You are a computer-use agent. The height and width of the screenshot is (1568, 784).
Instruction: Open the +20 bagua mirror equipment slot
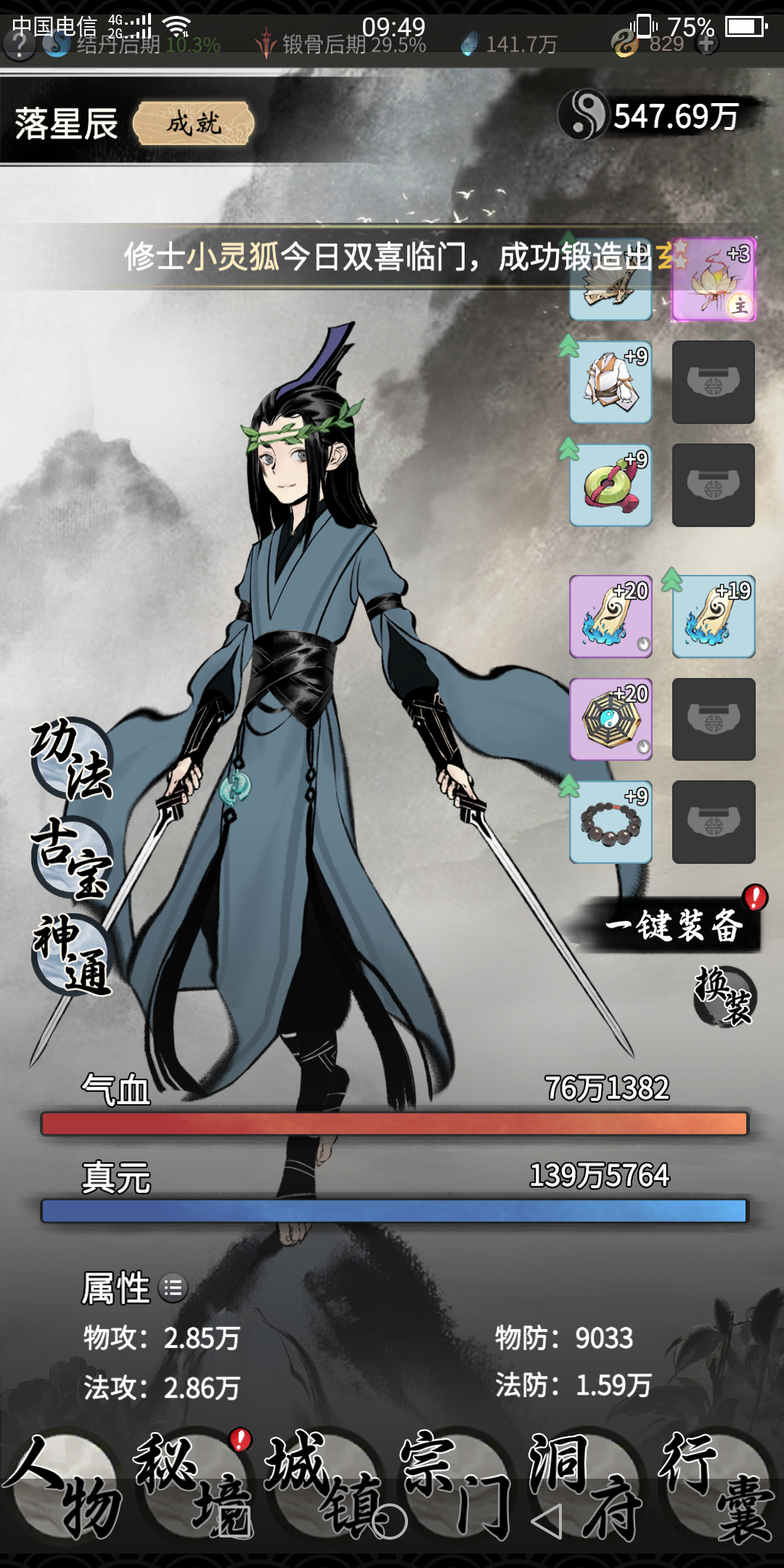coord(611,719)
